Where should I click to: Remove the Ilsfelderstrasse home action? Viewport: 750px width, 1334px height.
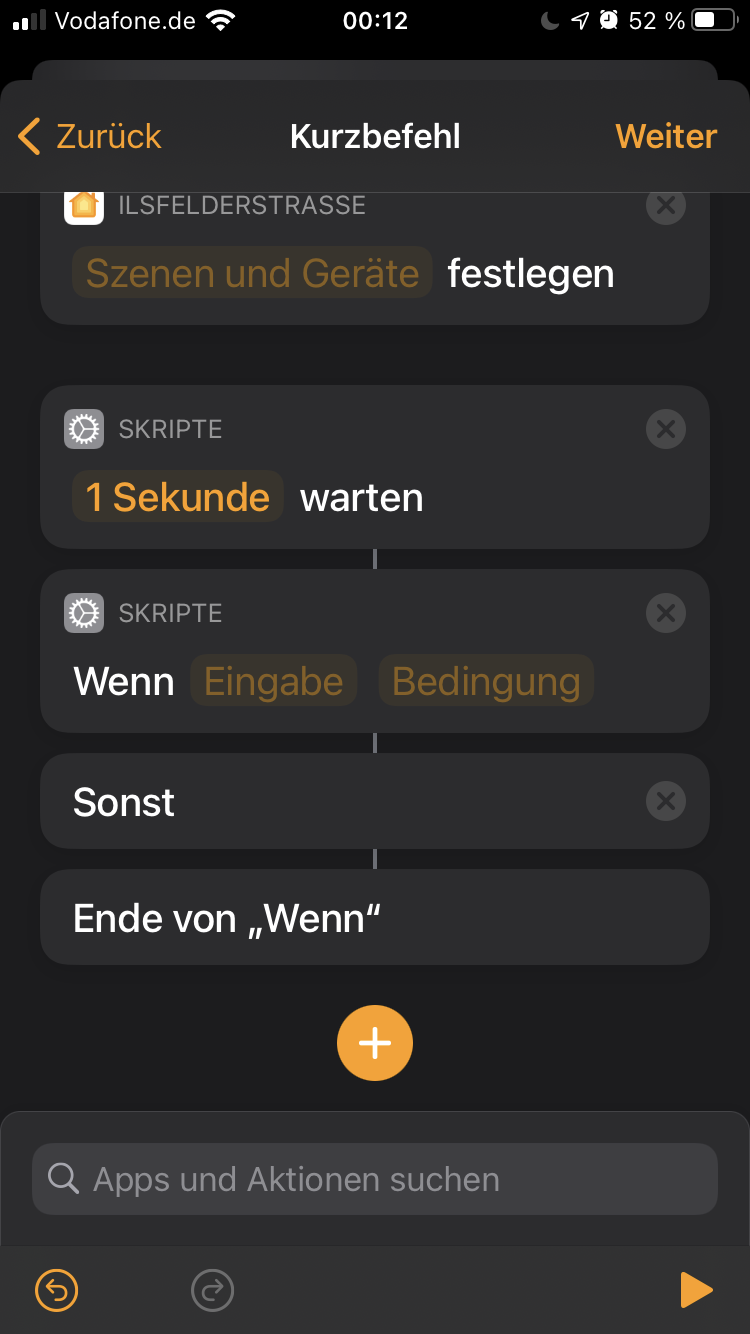[x=665, y=207]
